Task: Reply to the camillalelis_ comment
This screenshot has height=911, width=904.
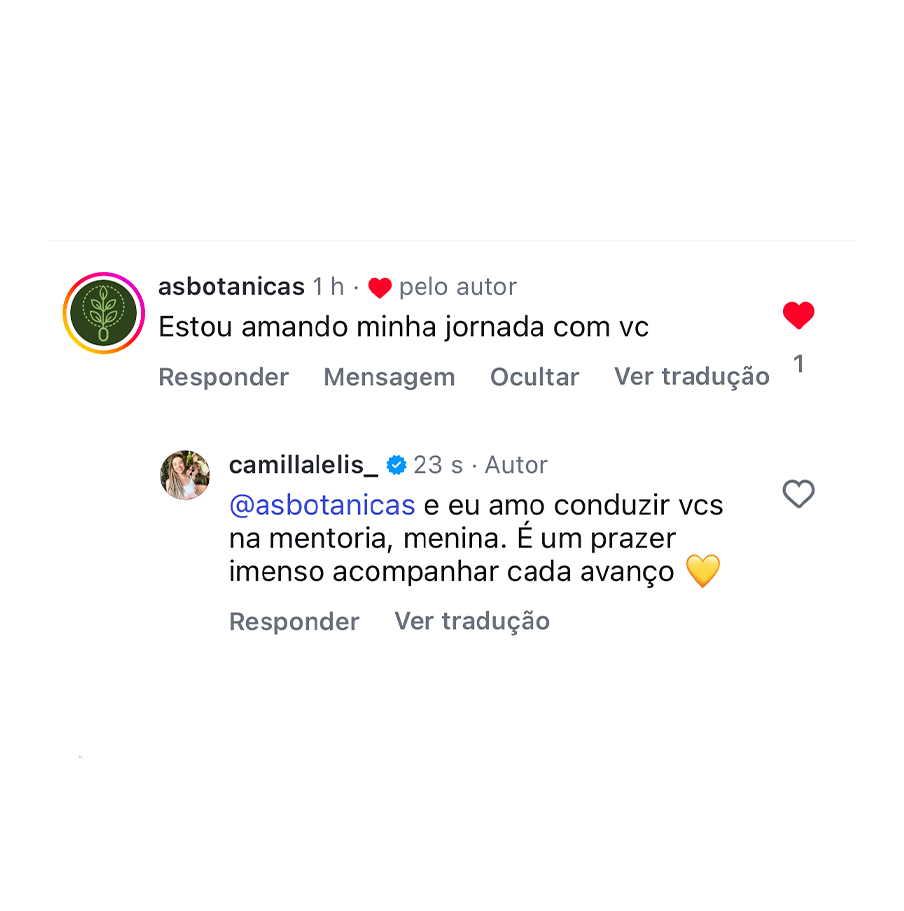Action: (x=294, y=621)
